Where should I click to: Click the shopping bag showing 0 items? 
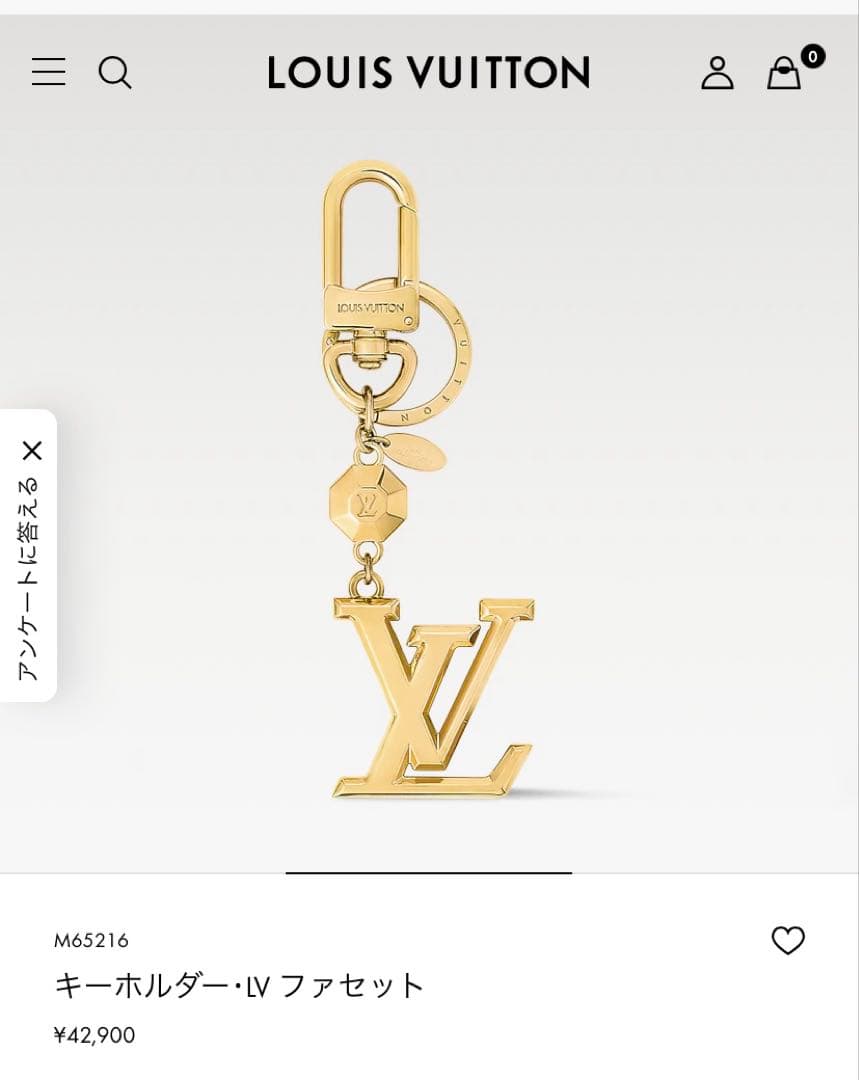click(784, 75)
